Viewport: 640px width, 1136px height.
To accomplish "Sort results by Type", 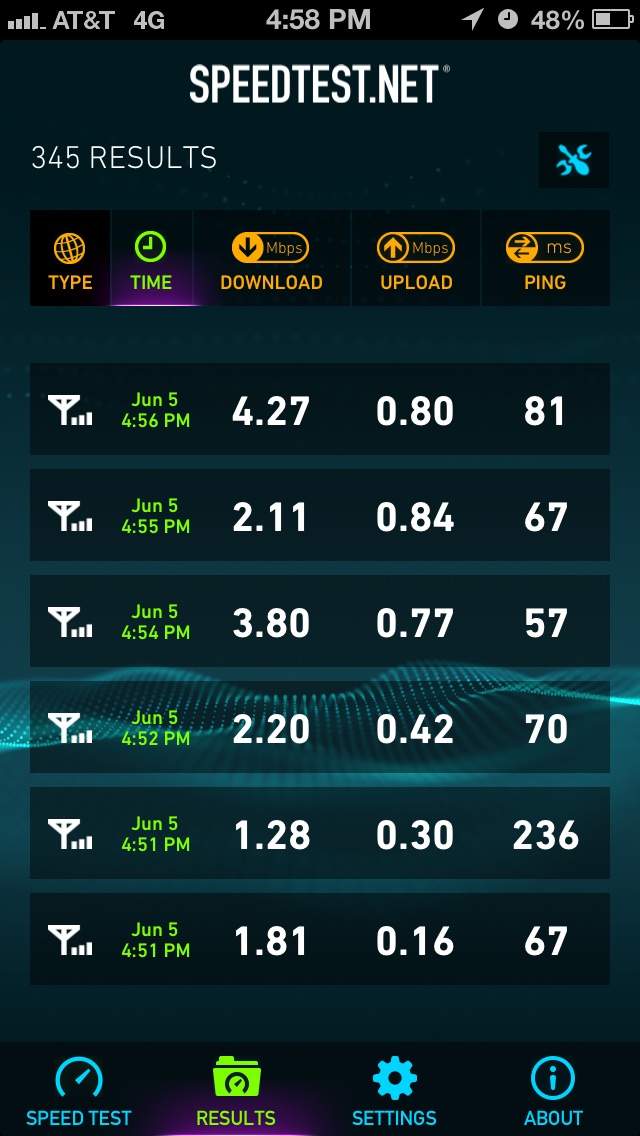I will 70,260.
